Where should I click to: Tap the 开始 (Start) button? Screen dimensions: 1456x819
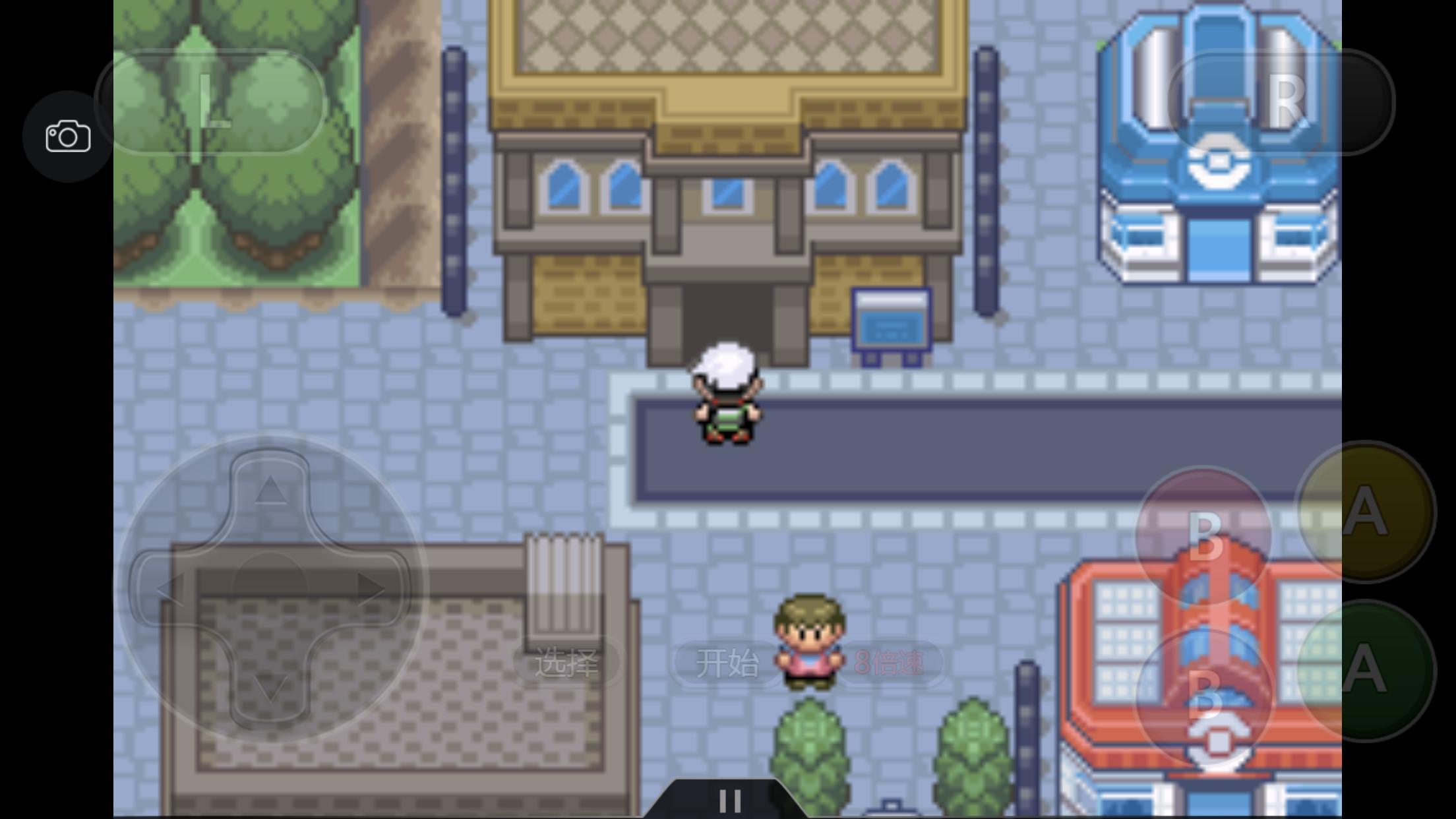click(727, 663)
